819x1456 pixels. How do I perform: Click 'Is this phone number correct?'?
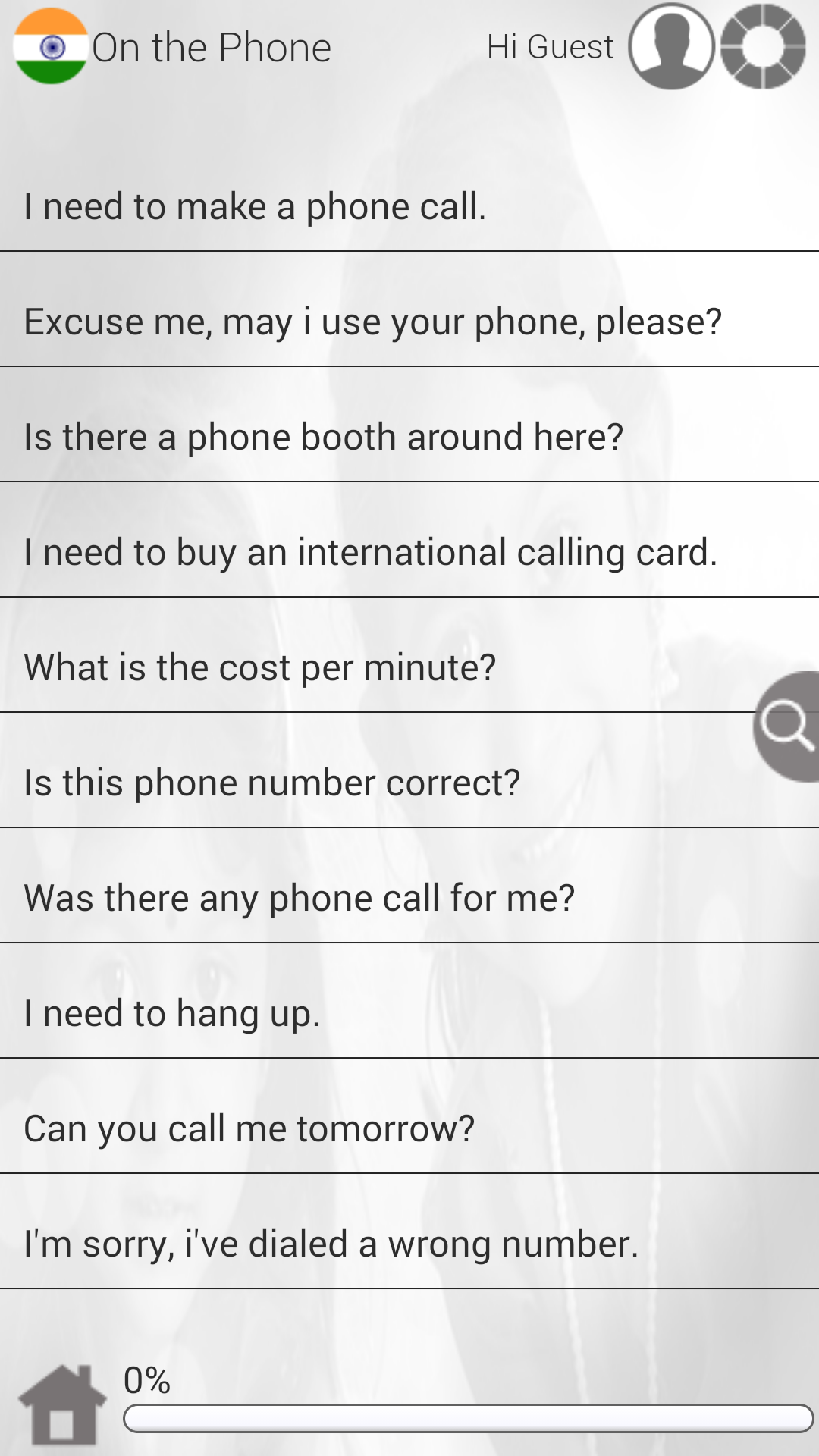point(271,783)
